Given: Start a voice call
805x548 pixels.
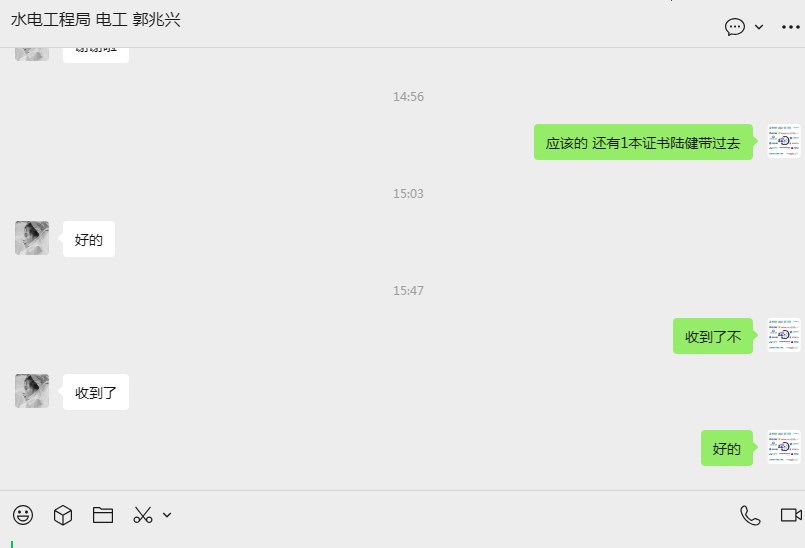Looking at the screenshot, I should pyautogui.click(x=750, y=515).
